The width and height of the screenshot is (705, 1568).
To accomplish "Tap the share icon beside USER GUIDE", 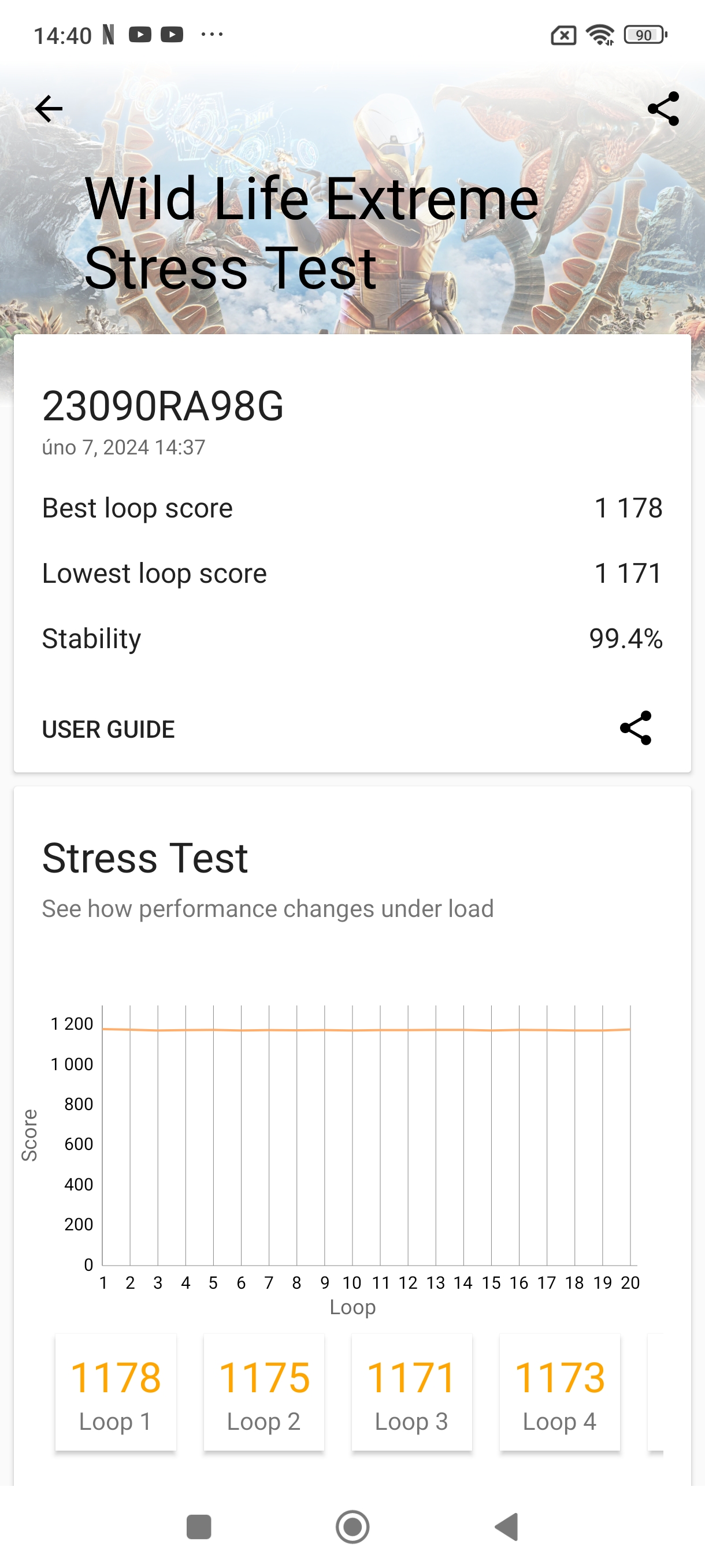I will point(636,728).
